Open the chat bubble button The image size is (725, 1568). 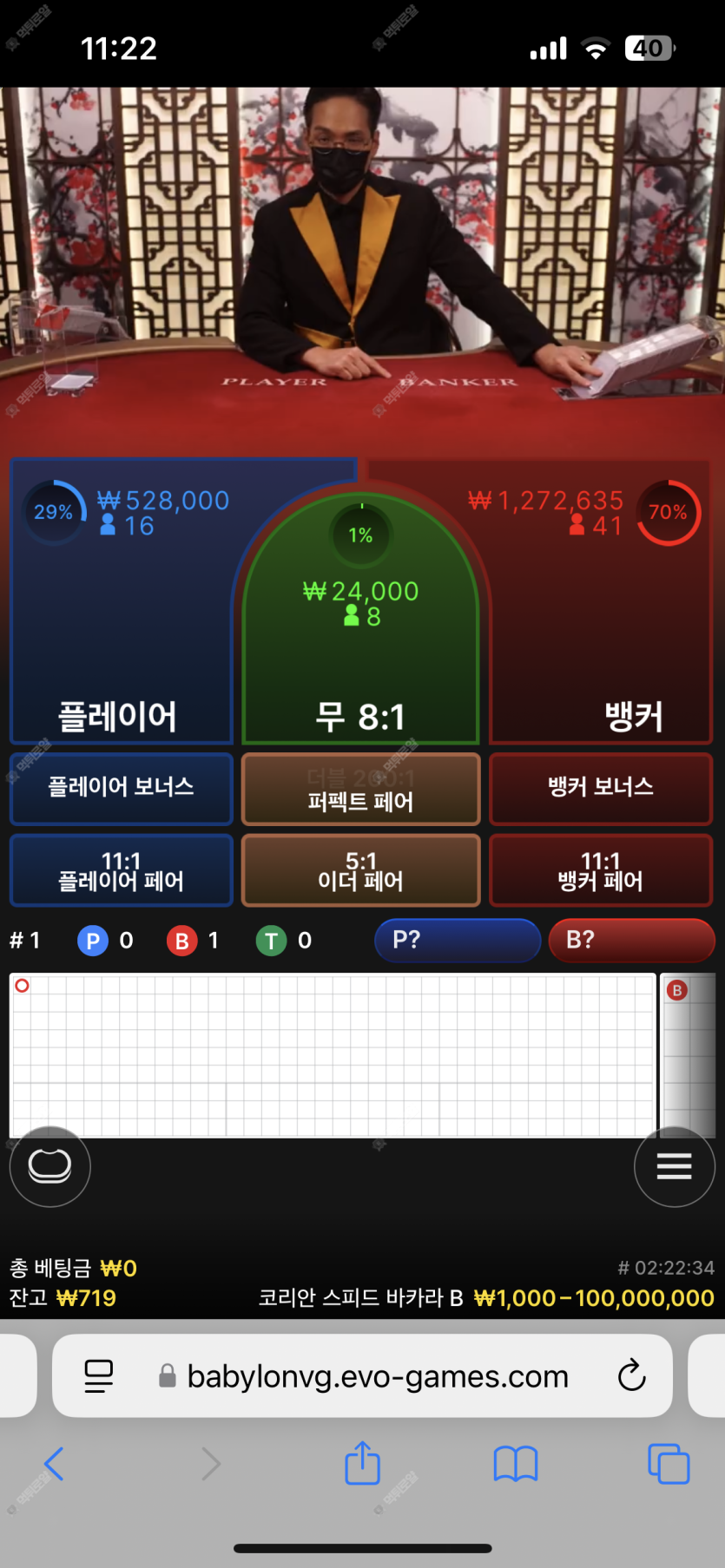pyautogui.click(x=50, y=1166)
